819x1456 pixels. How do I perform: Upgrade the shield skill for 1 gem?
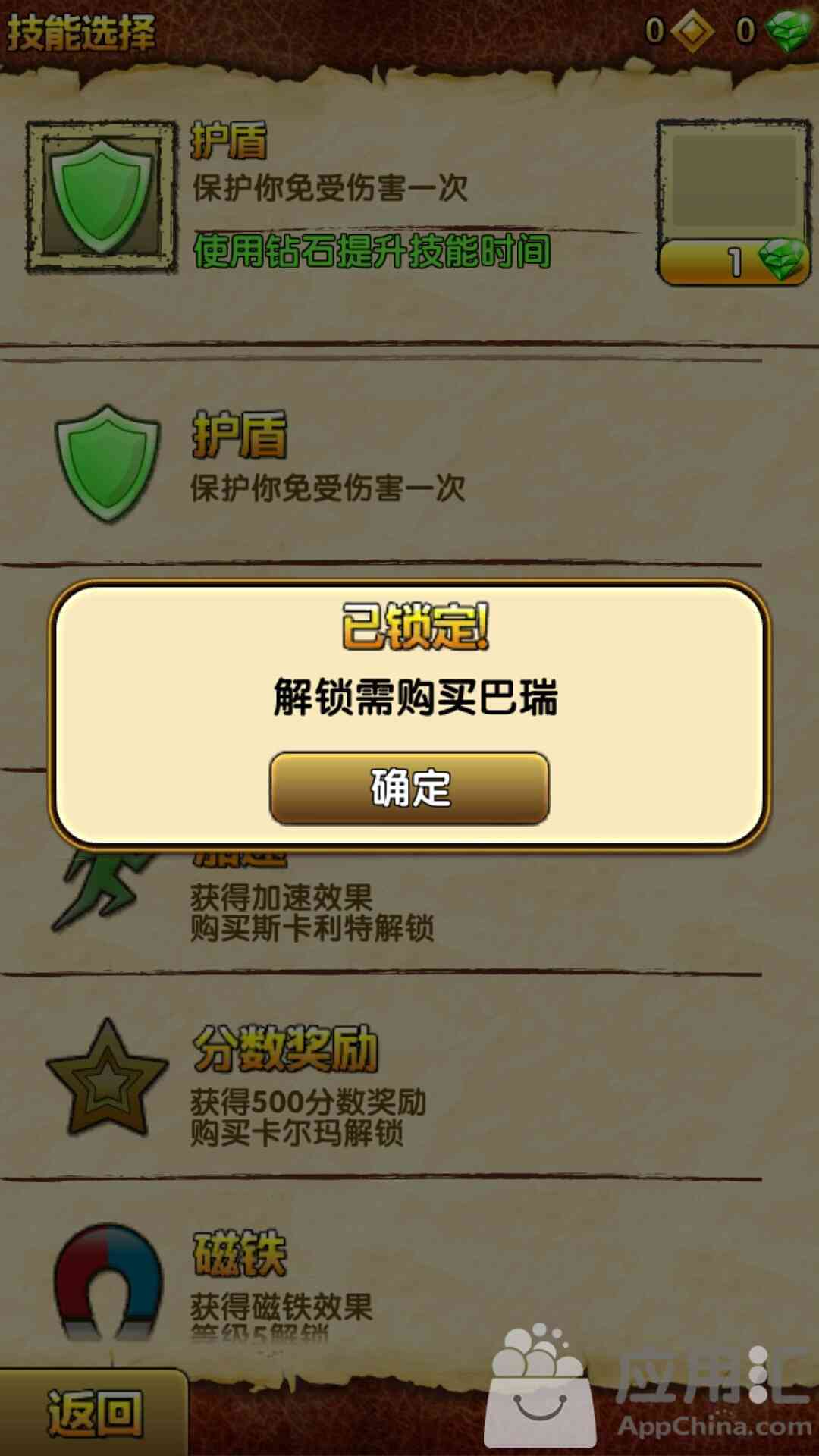(x=733, y=202)
